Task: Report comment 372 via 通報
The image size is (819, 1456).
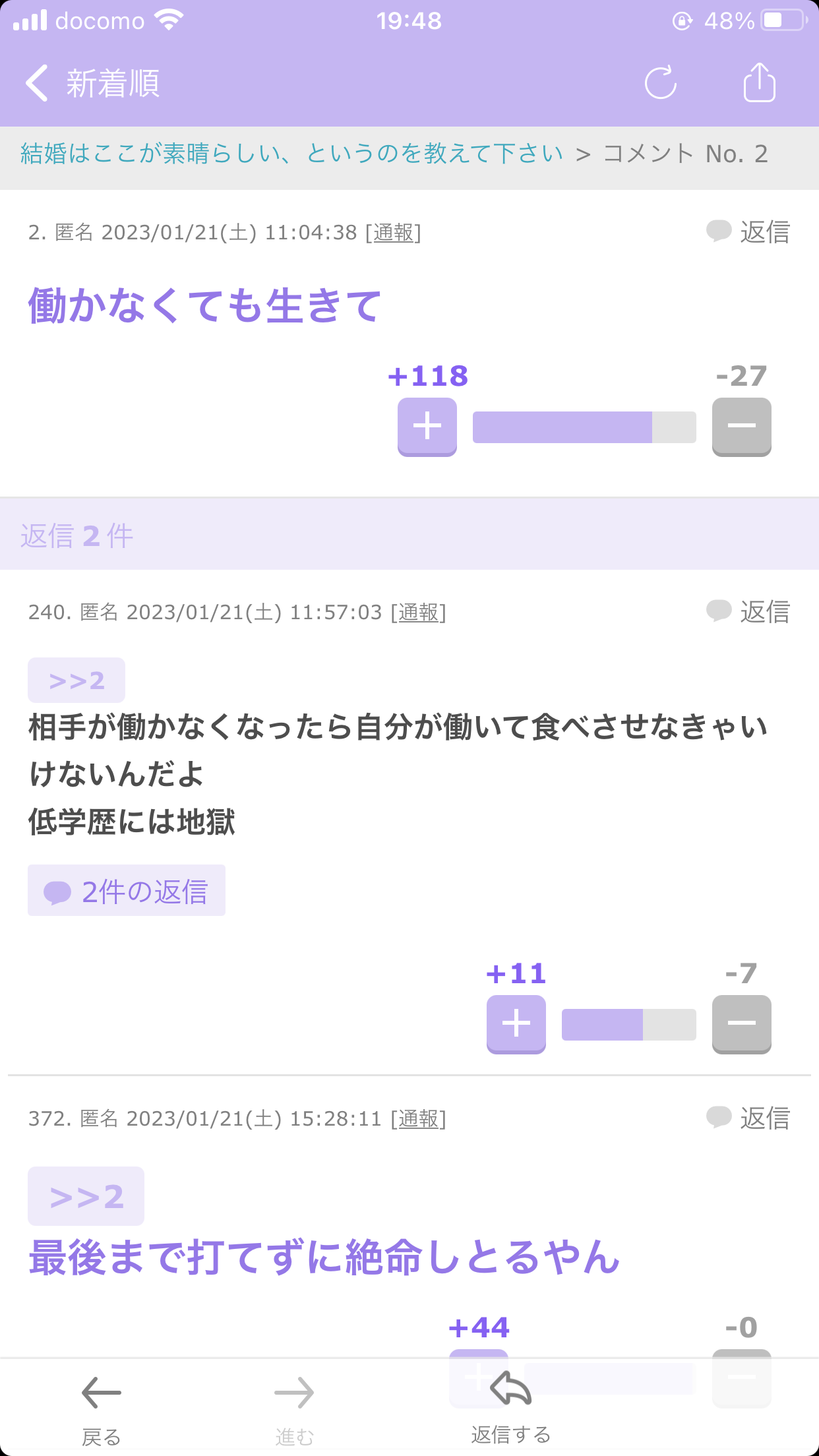Action: tap(418, 1119)
